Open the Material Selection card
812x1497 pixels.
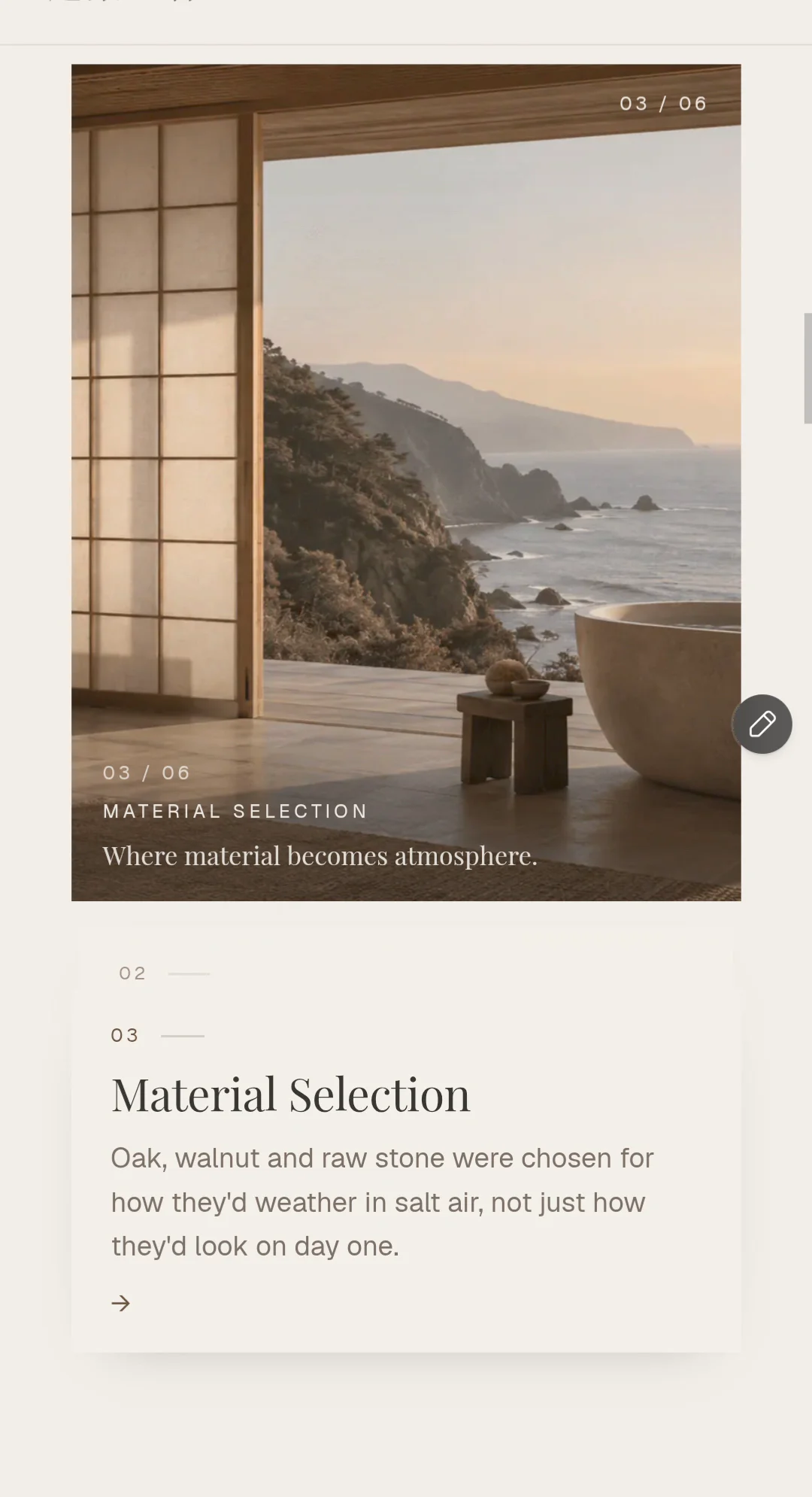coord(406,1171)
